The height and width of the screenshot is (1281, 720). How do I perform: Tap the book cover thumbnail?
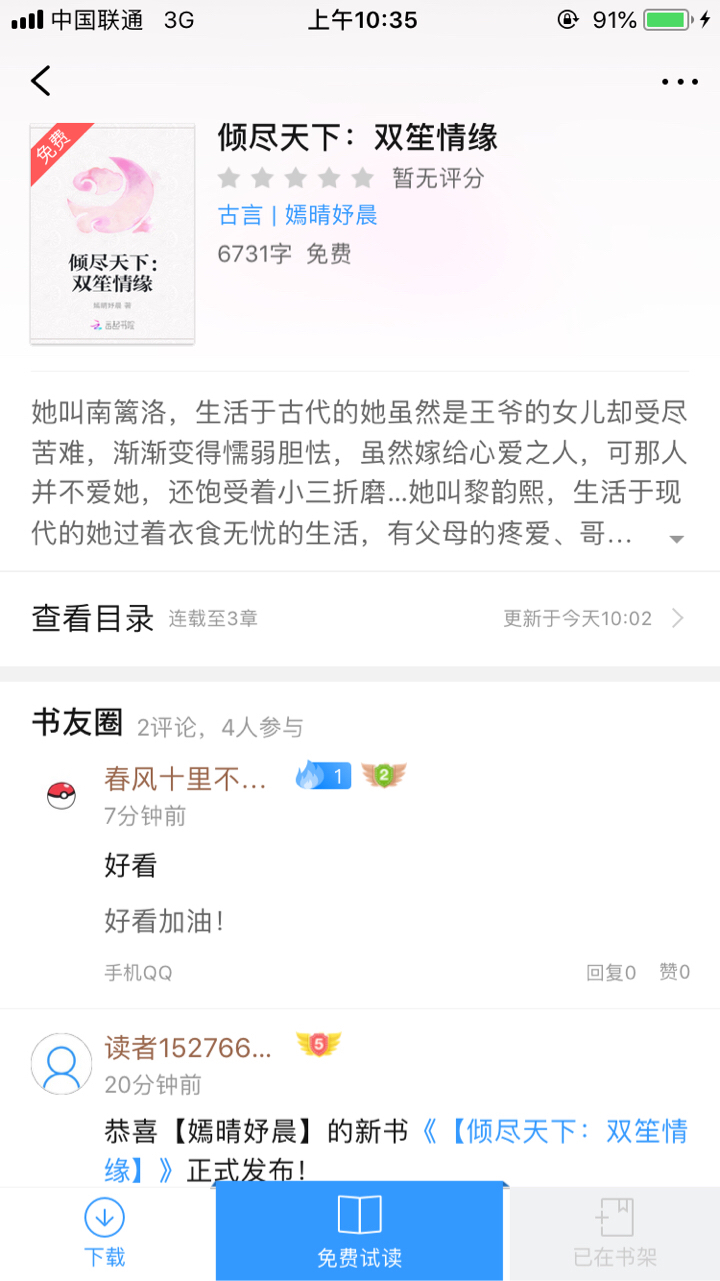(112, 234)
